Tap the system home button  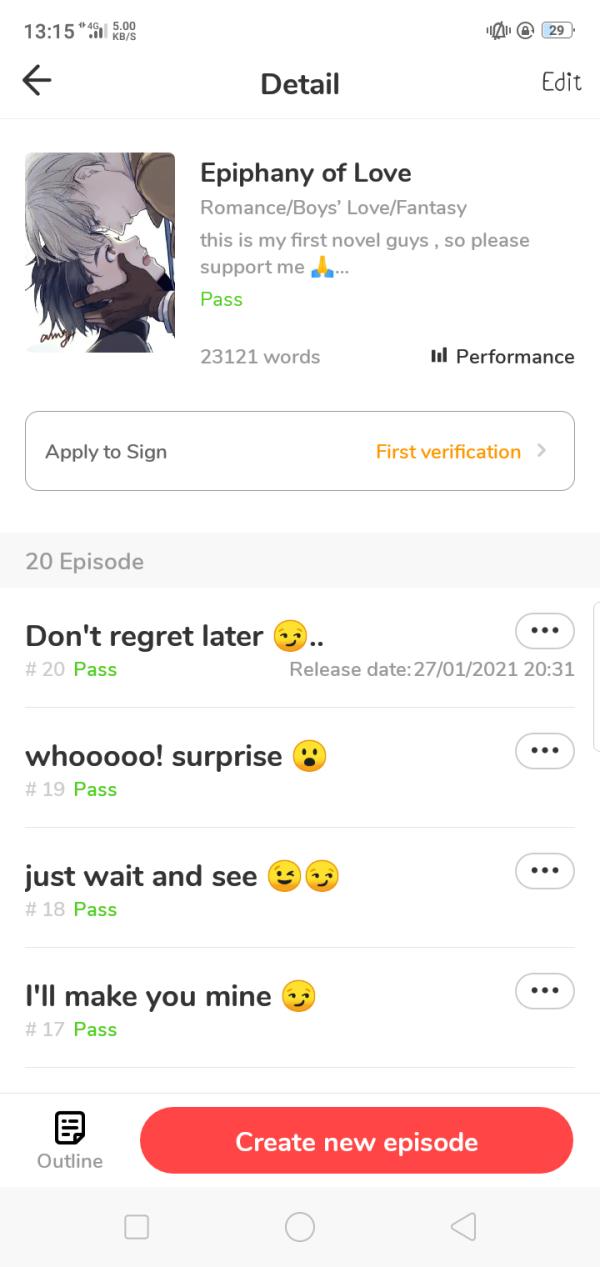(300, 1227)
